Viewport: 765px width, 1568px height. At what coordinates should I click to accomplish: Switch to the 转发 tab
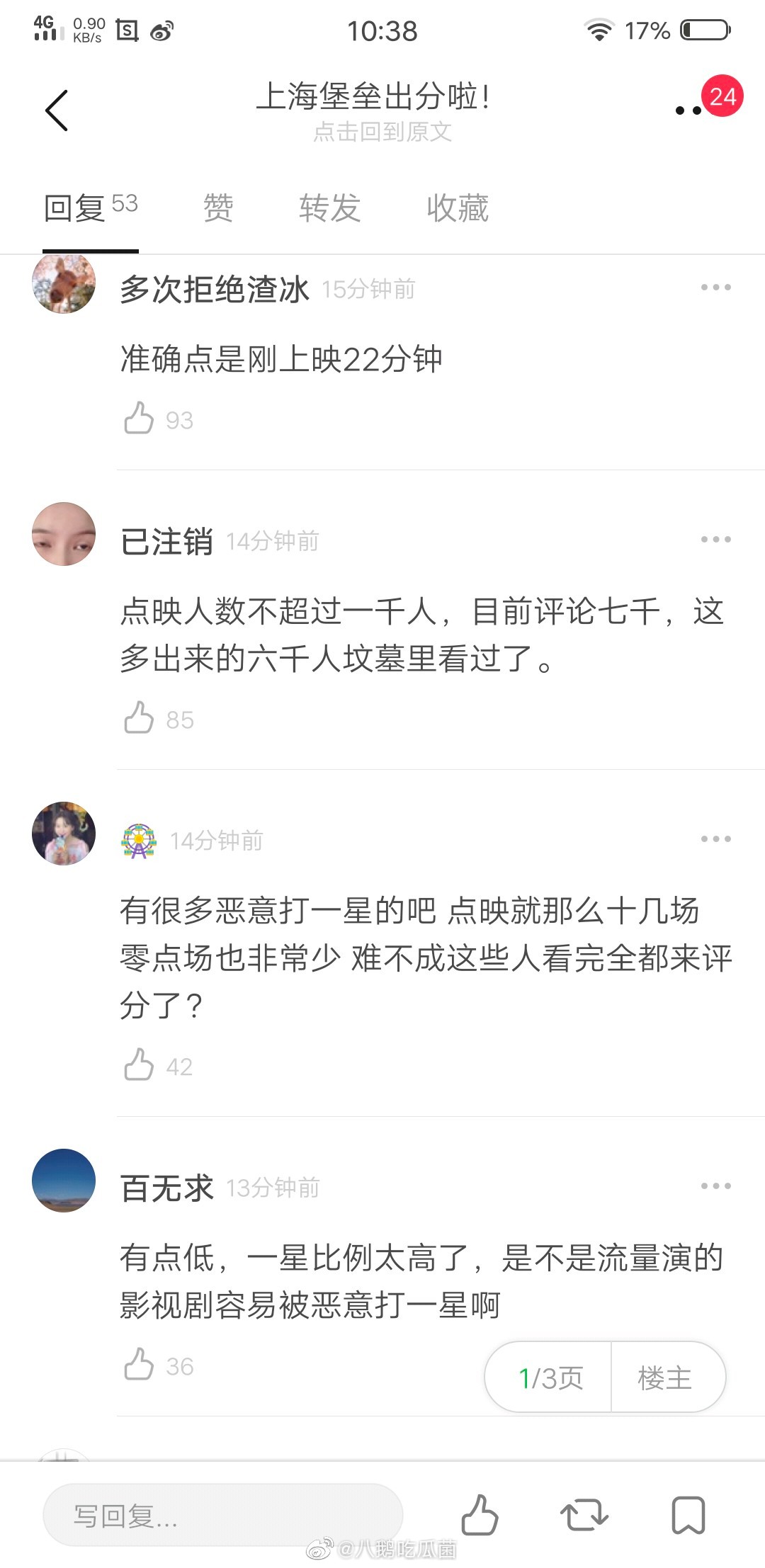[329, 208]
